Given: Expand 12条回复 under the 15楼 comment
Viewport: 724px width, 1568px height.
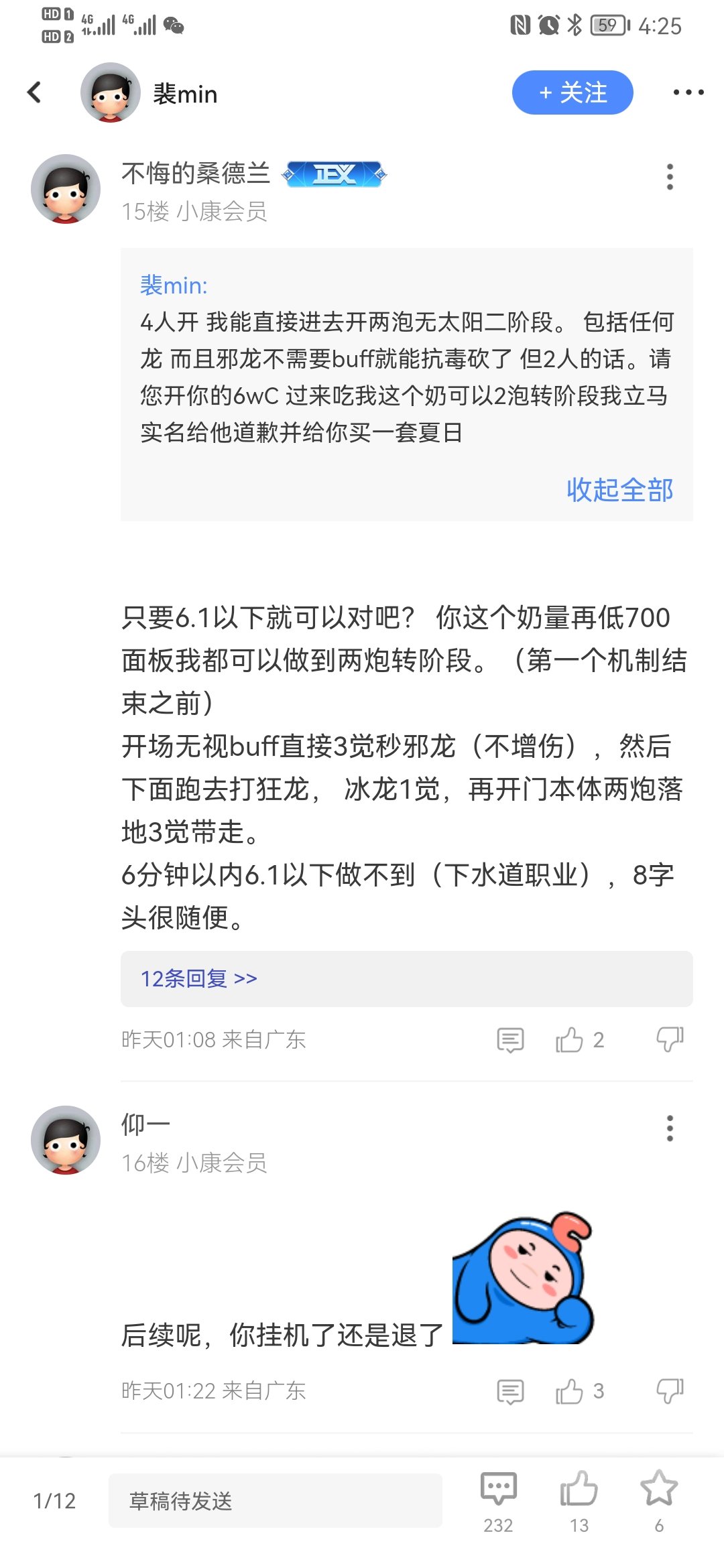Looking at the screenshot, I should tap(407, 978).
